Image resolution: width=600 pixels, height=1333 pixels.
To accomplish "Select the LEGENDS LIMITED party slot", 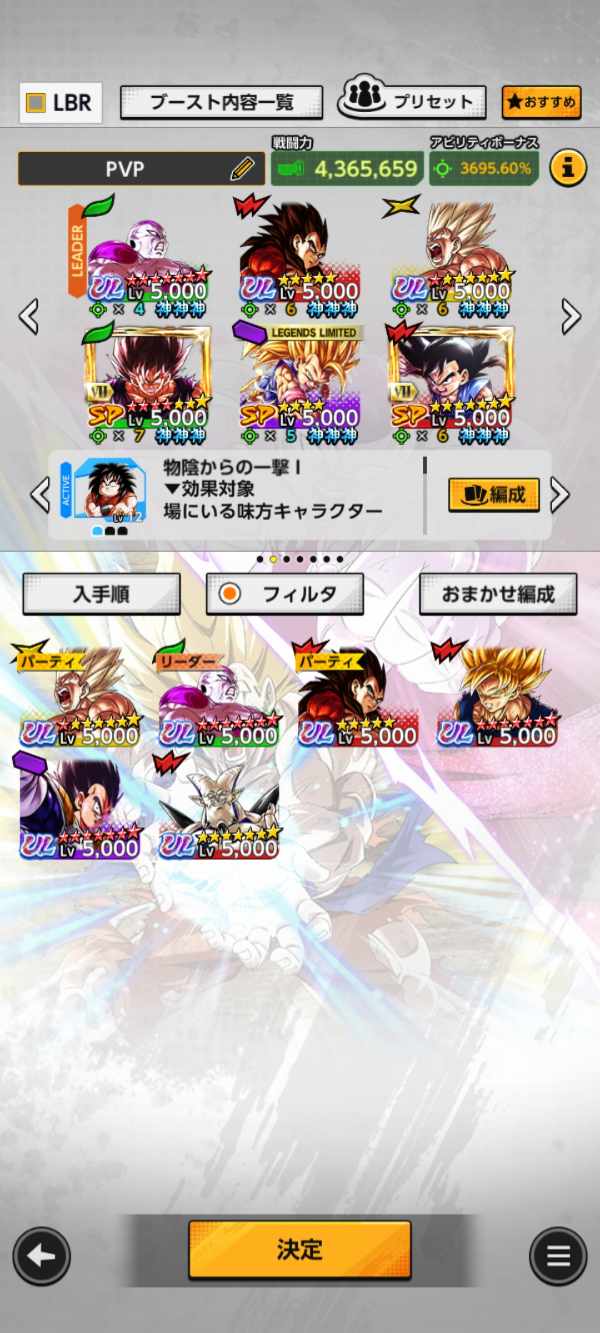I will (299, 385).
